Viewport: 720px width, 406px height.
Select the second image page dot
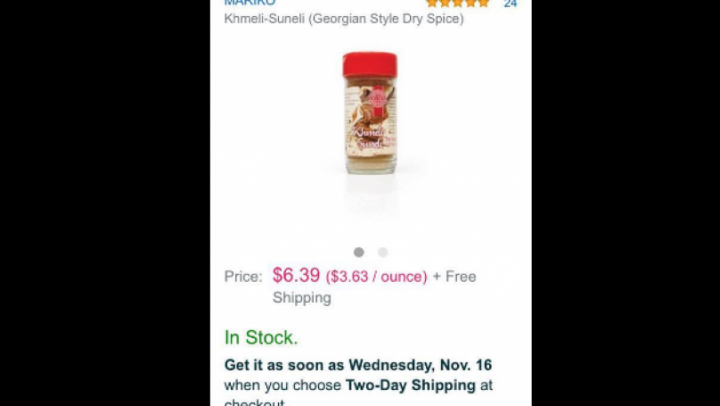(383, 252)
